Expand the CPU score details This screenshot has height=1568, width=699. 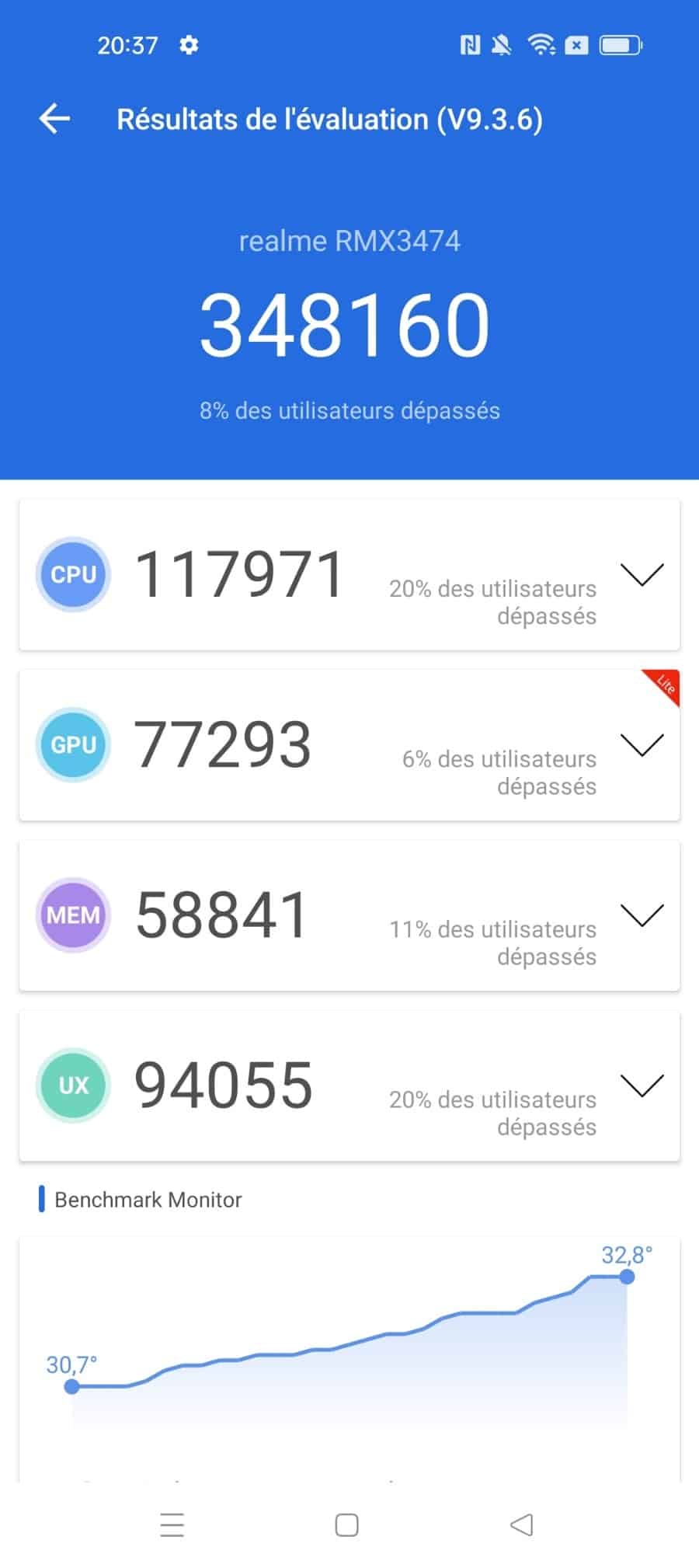(x=642, y=574)
